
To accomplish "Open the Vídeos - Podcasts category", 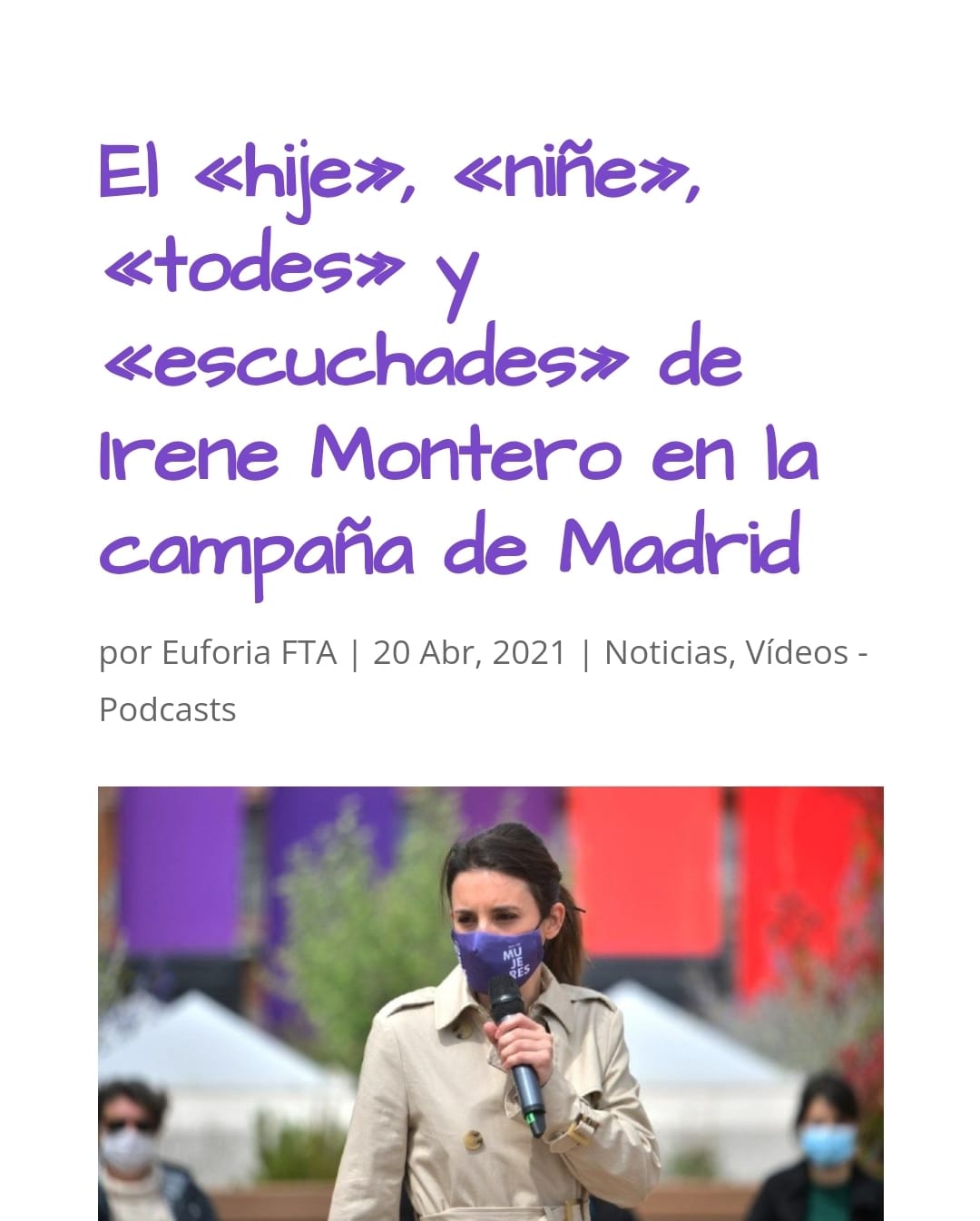I will point(797,653).
